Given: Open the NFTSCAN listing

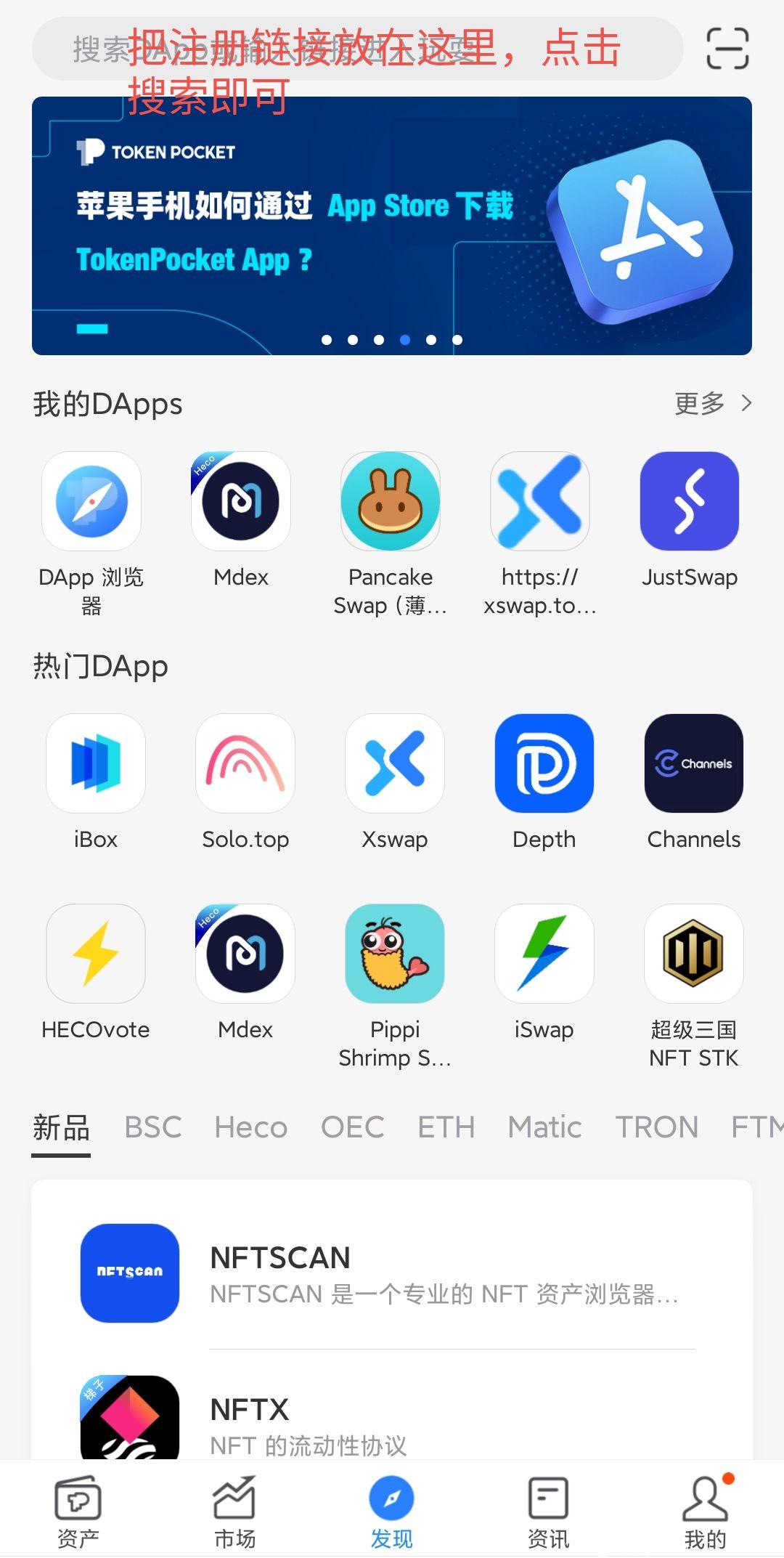Looking at the screenshot, I should tap(392, 1273).
